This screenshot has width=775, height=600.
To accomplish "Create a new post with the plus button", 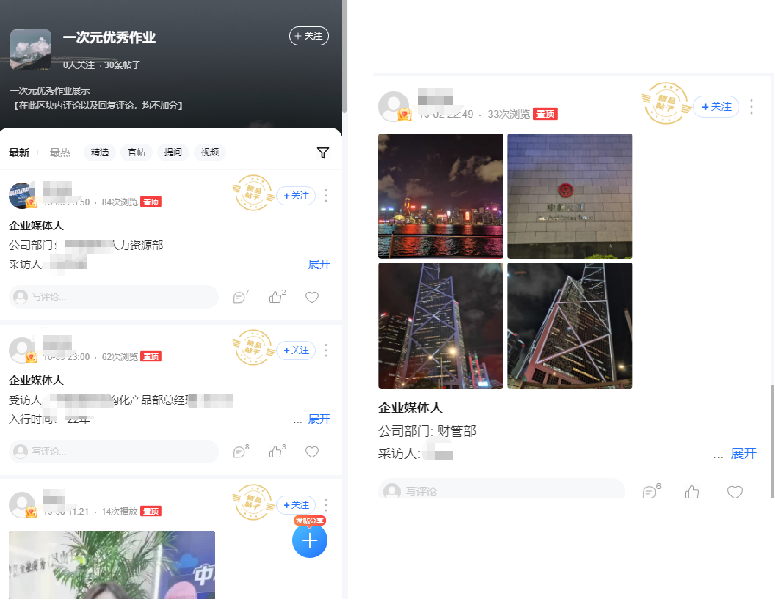I will coord(310,540).
